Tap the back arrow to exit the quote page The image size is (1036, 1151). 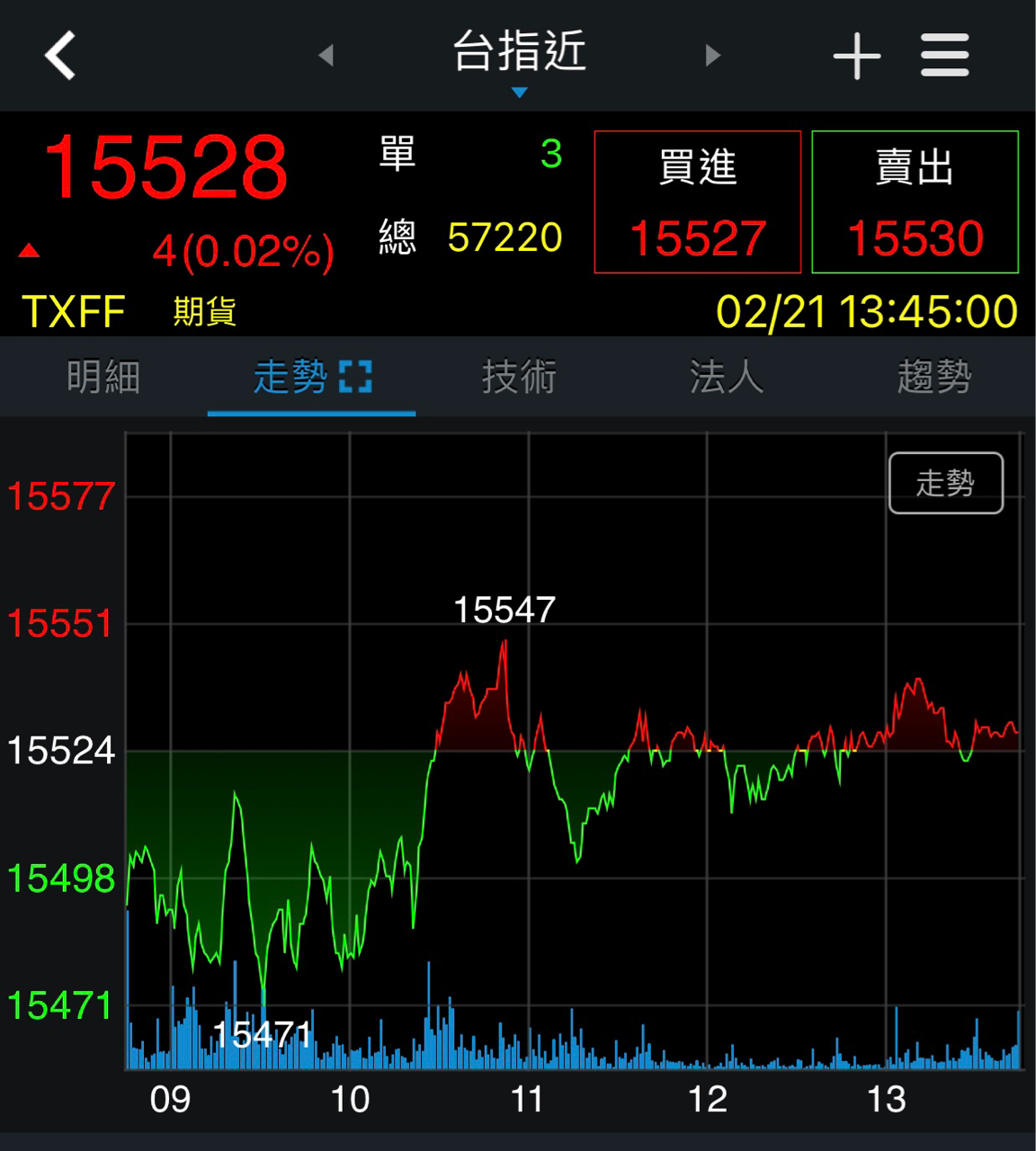(x=58, y=55)
